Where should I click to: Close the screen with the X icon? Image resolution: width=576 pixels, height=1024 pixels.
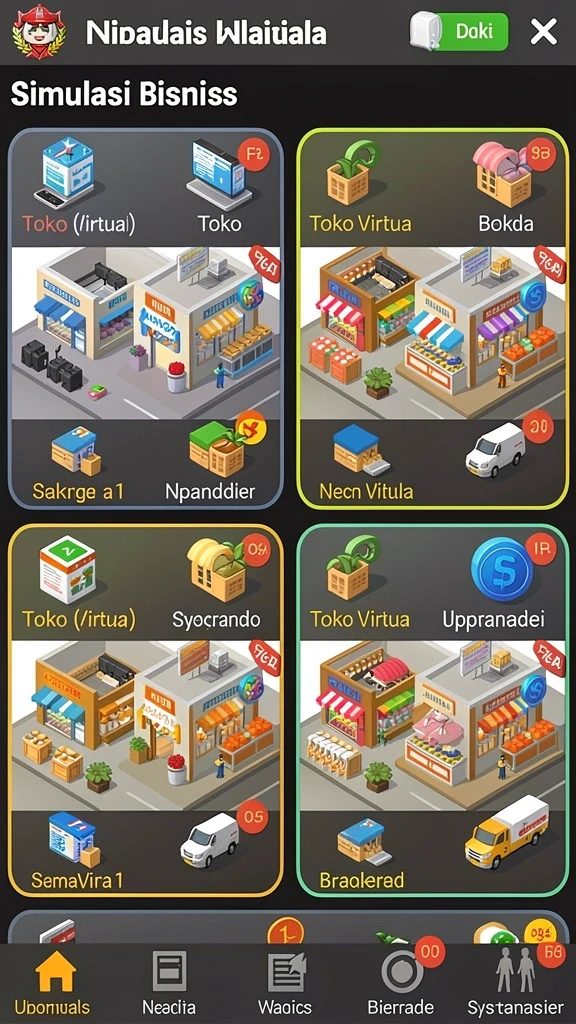pos(543,31)
